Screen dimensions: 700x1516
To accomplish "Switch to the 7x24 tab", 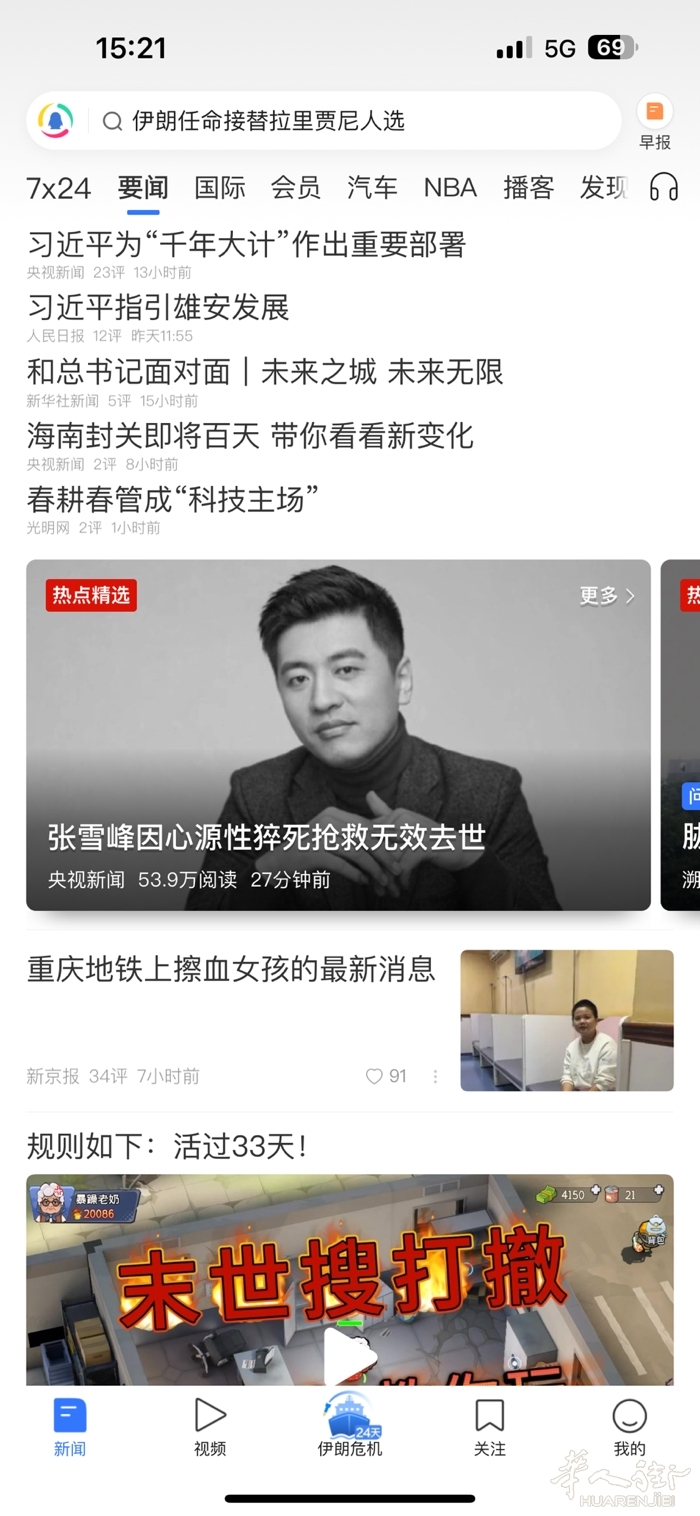I will [58, 187].
